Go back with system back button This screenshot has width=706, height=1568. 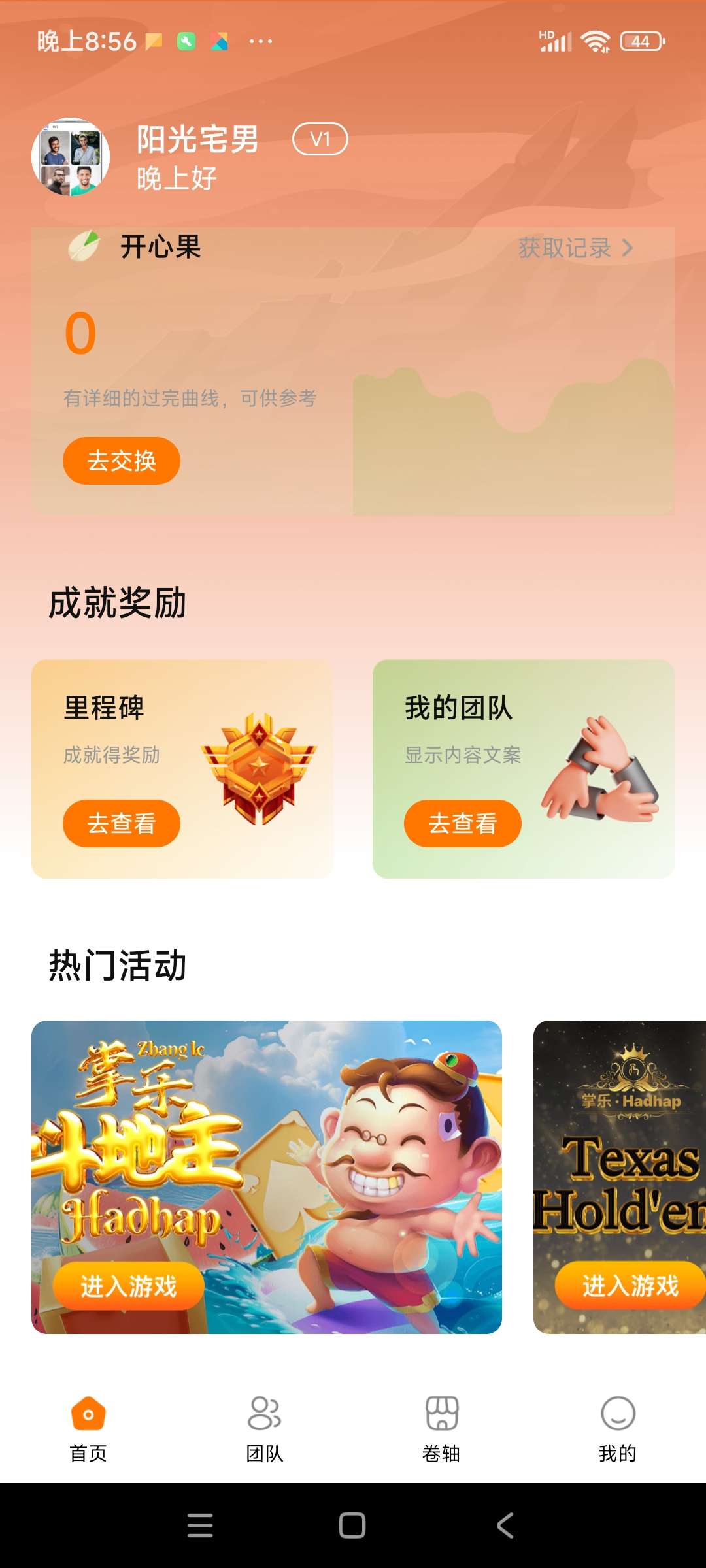click(505, 1526)
